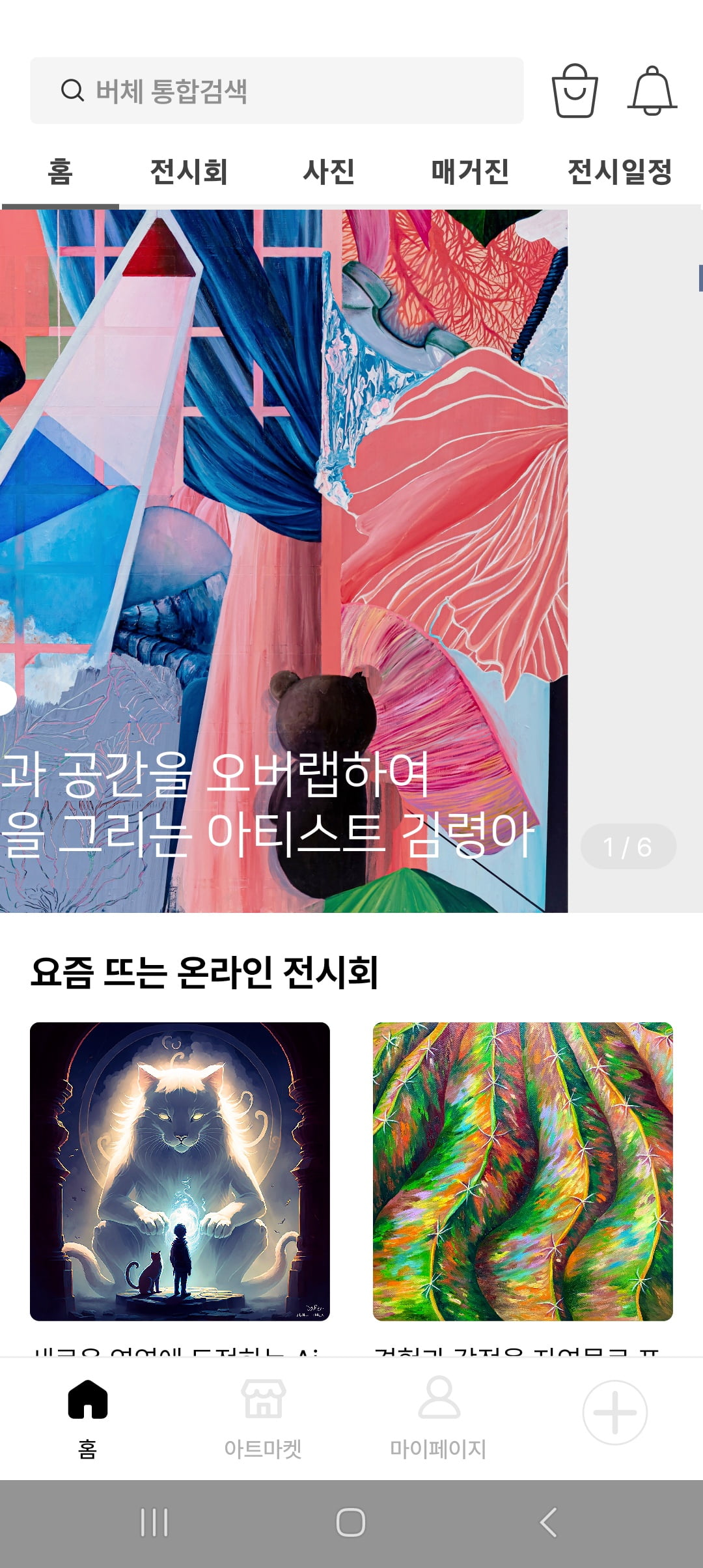Open 마이페이지 in bottom navigation
This screenshot has width=703, height=1568.
pyautogui.click(x=438, y=1417)
